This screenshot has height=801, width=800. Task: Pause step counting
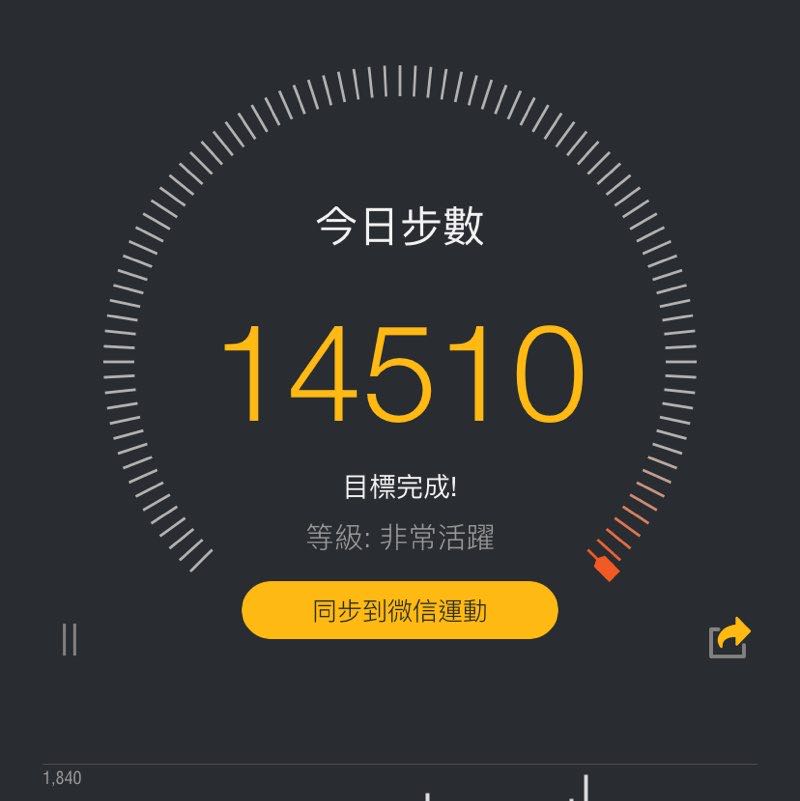click(69, 639)
